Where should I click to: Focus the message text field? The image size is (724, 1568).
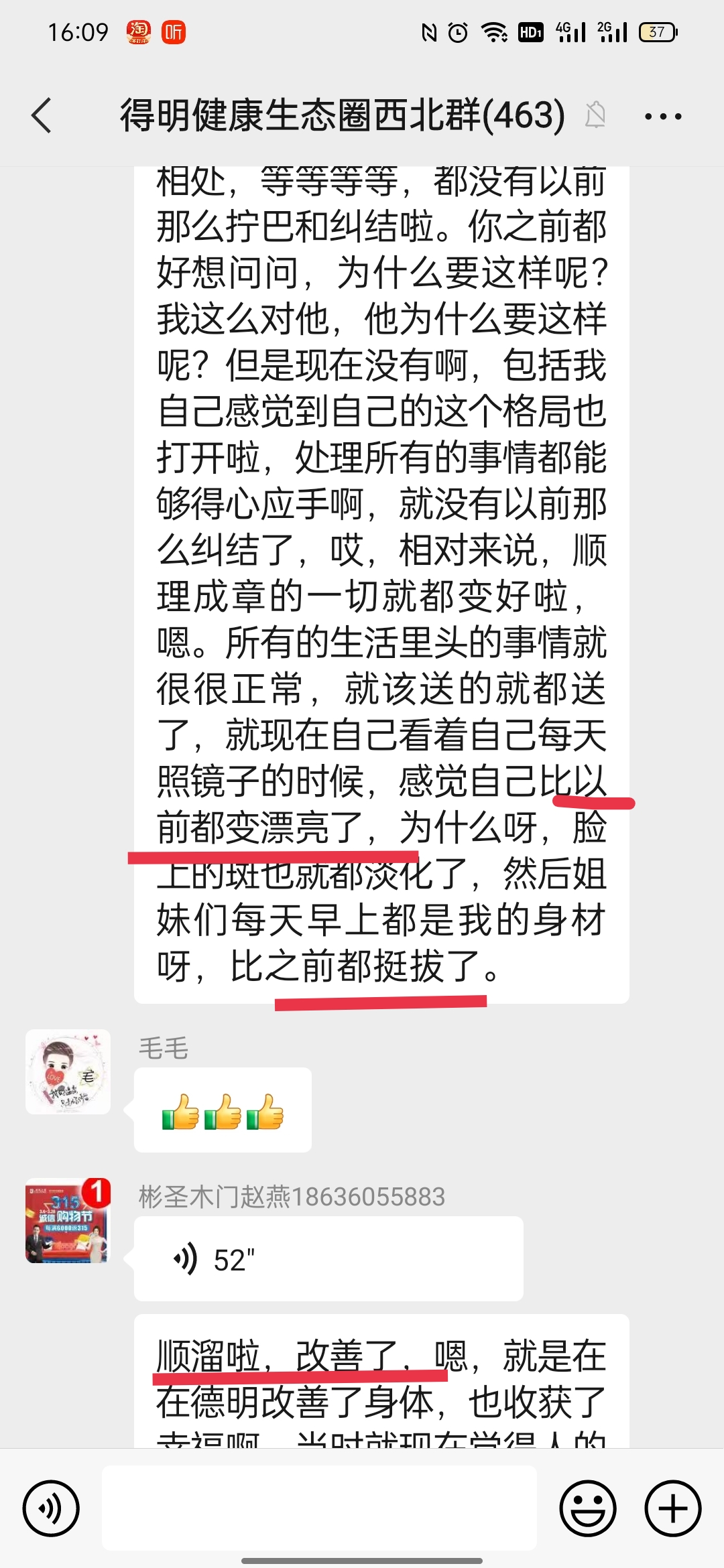point(319,1508)
